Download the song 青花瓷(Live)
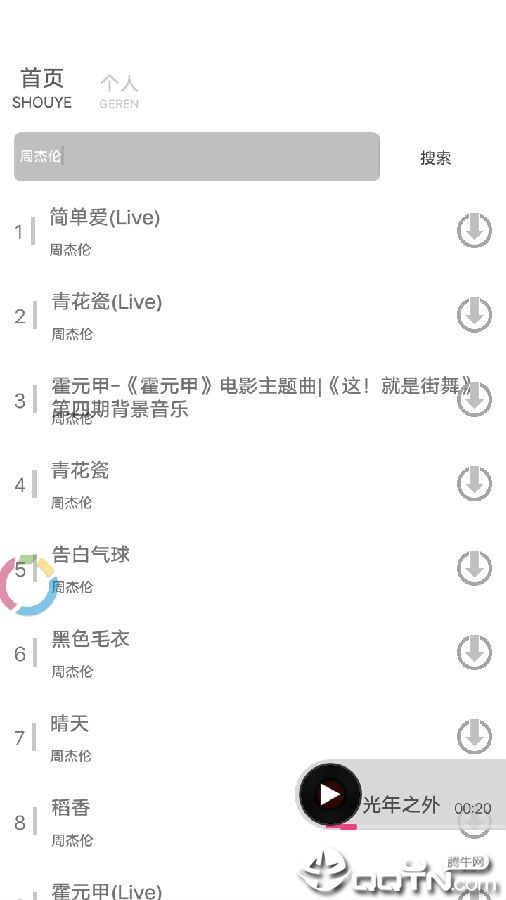Screen dimensions: 506x900 point(474,315)
